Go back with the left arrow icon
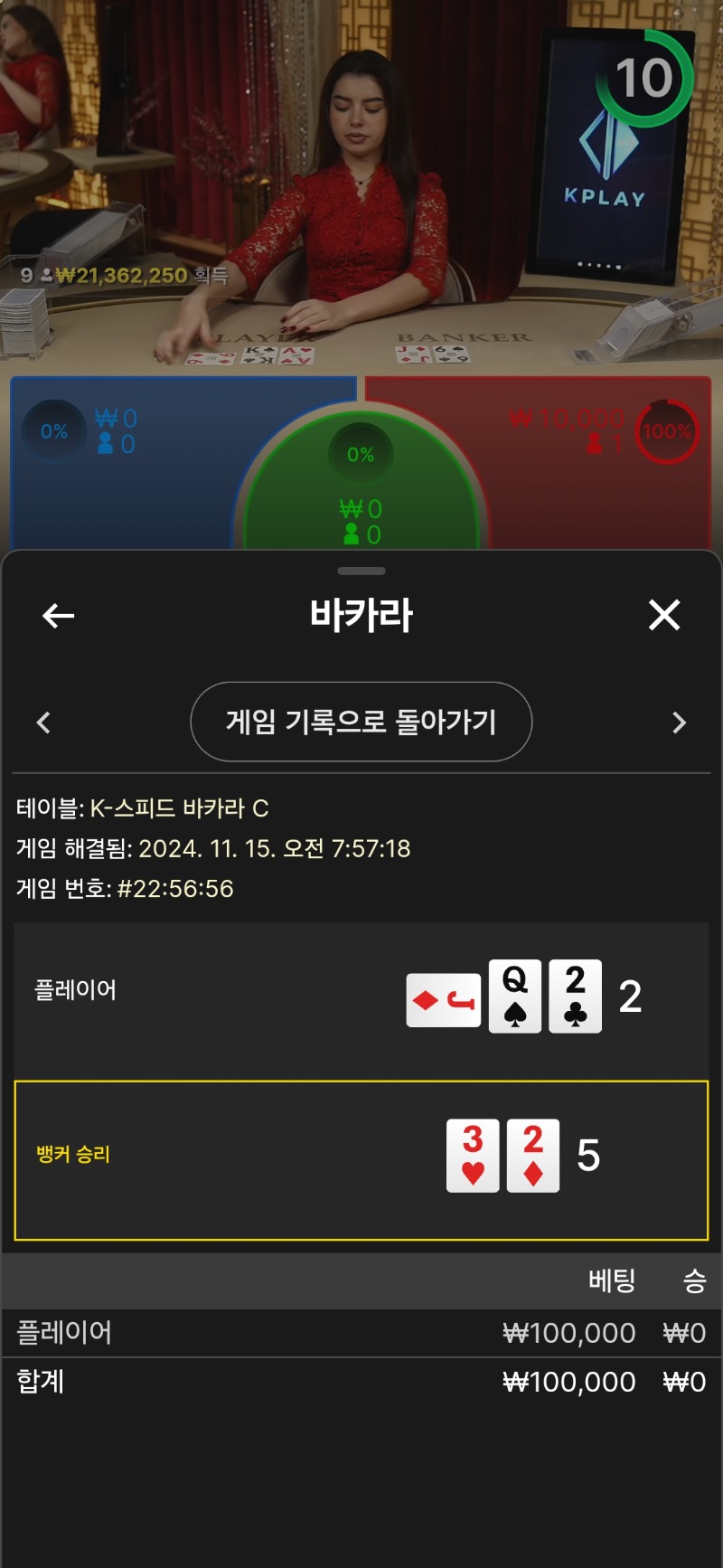The image size is (723, 1568). 59,616
